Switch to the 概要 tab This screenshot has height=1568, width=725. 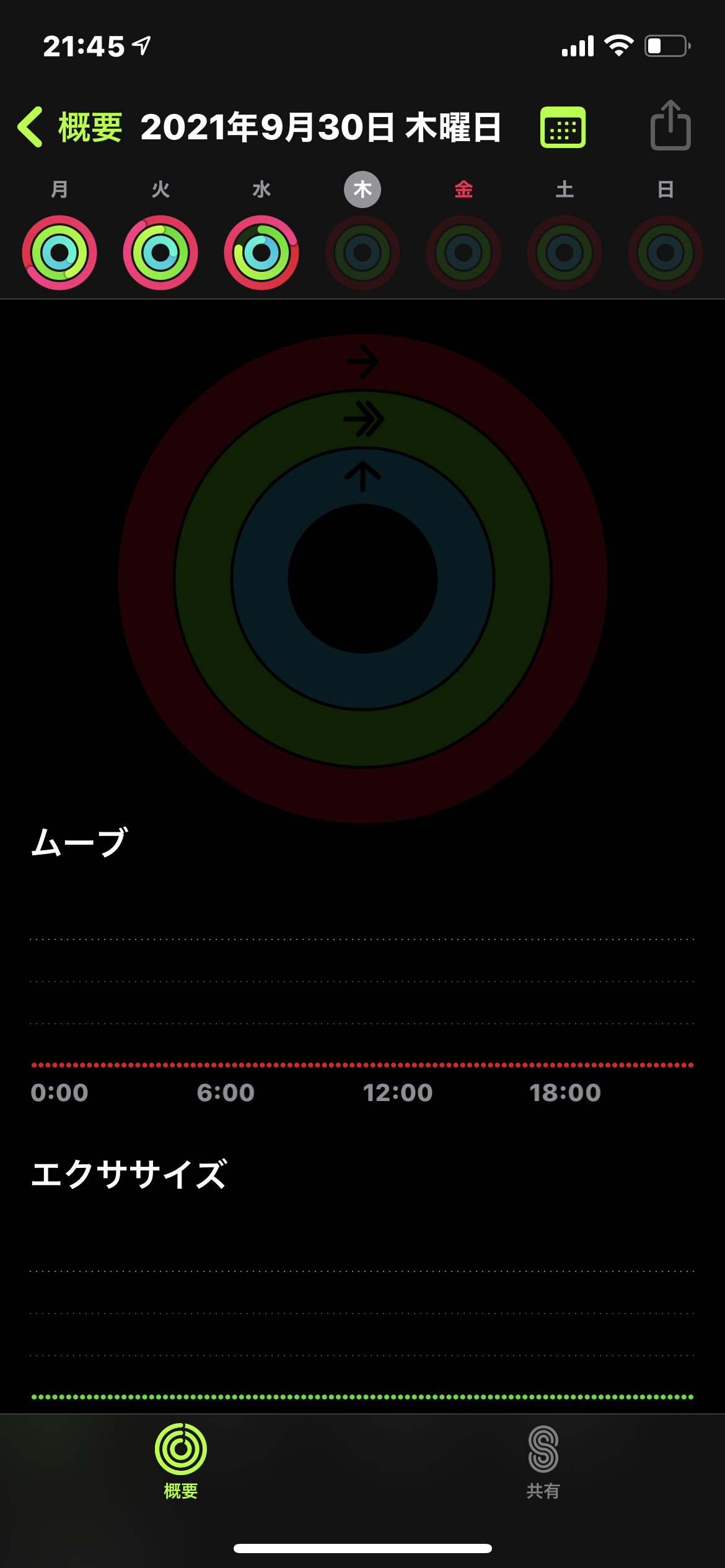(x=181, y=1460)
